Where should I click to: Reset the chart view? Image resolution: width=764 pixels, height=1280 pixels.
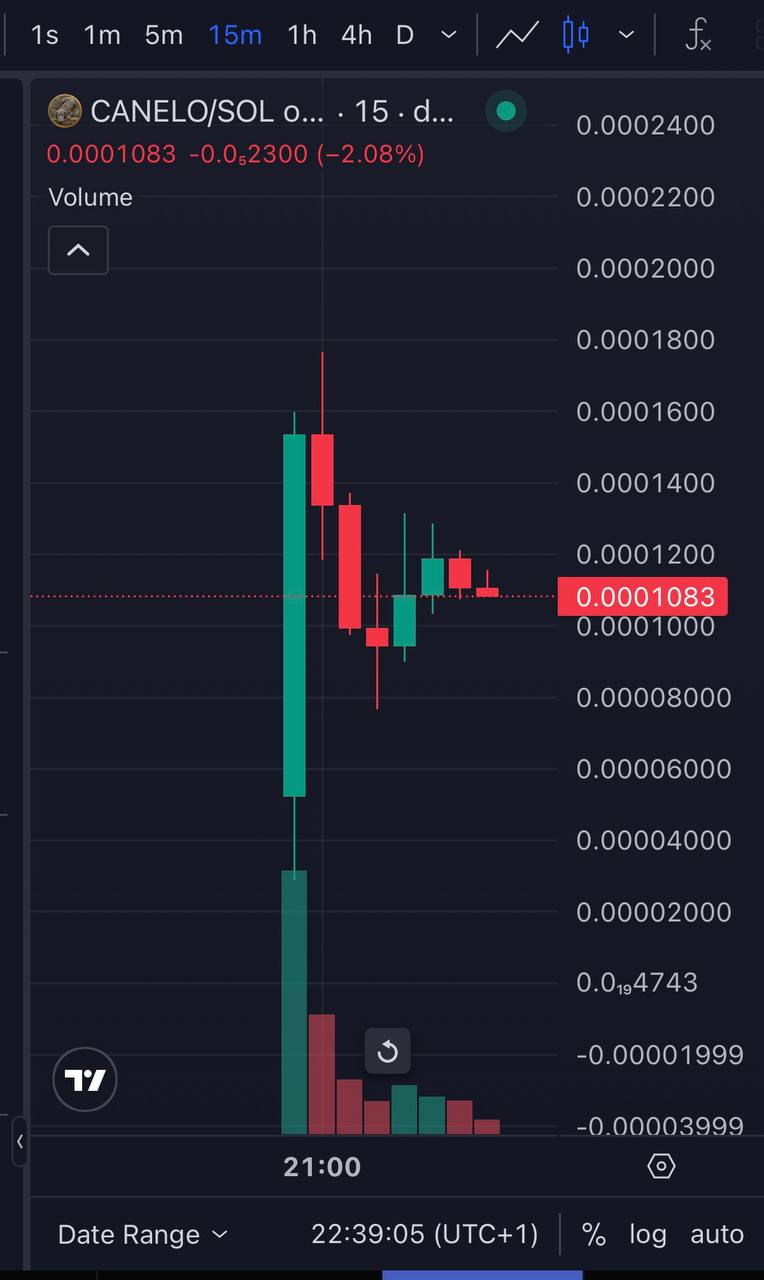coord(387,1052)
